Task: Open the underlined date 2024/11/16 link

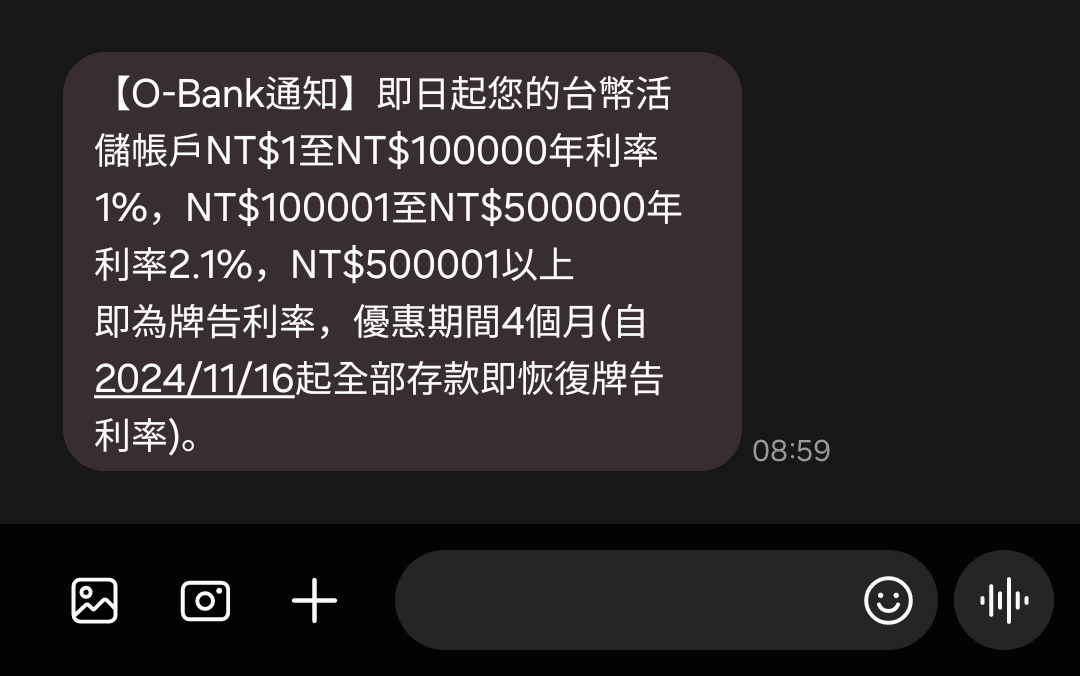Action: point(194,380)
